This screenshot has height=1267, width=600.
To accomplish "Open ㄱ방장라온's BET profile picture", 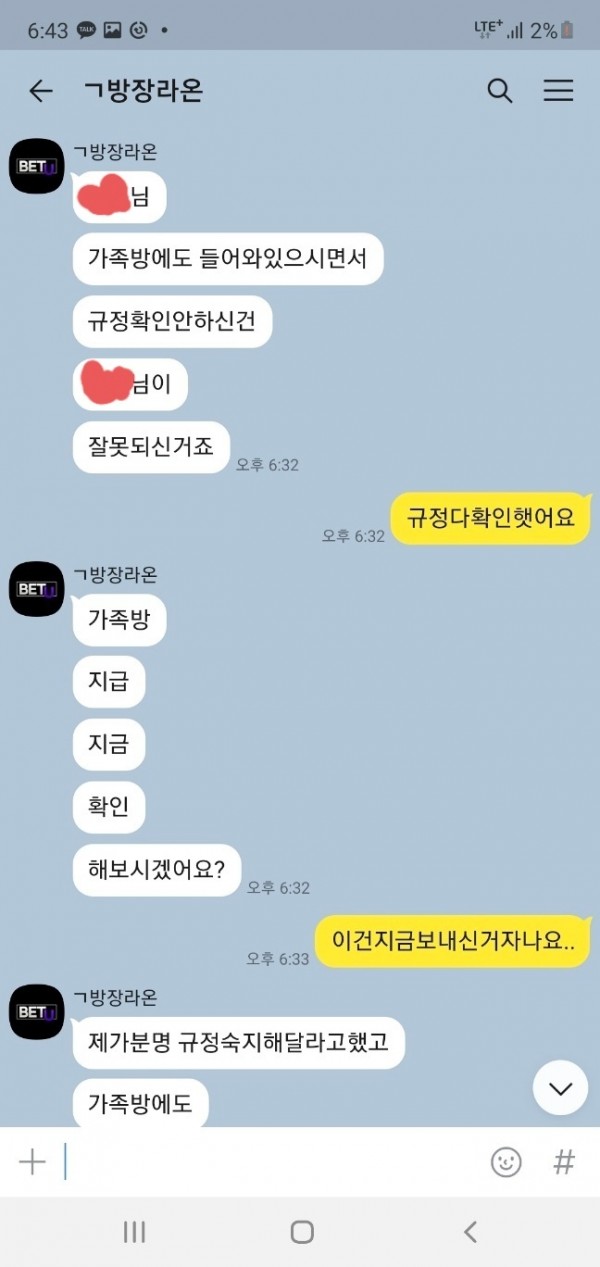I will (x=37, y=166).
